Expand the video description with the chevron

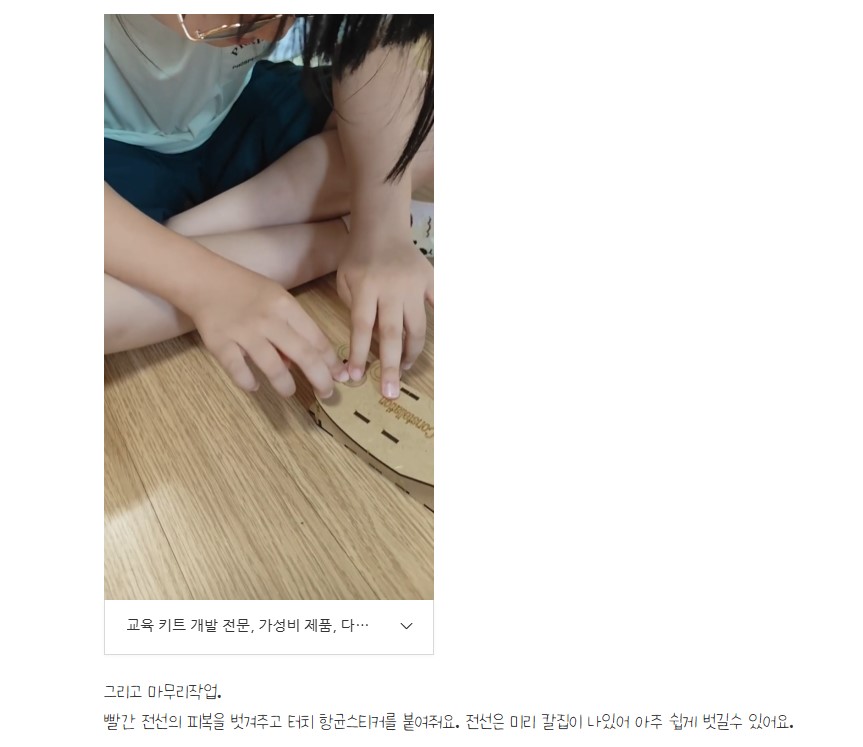[406, 627]
